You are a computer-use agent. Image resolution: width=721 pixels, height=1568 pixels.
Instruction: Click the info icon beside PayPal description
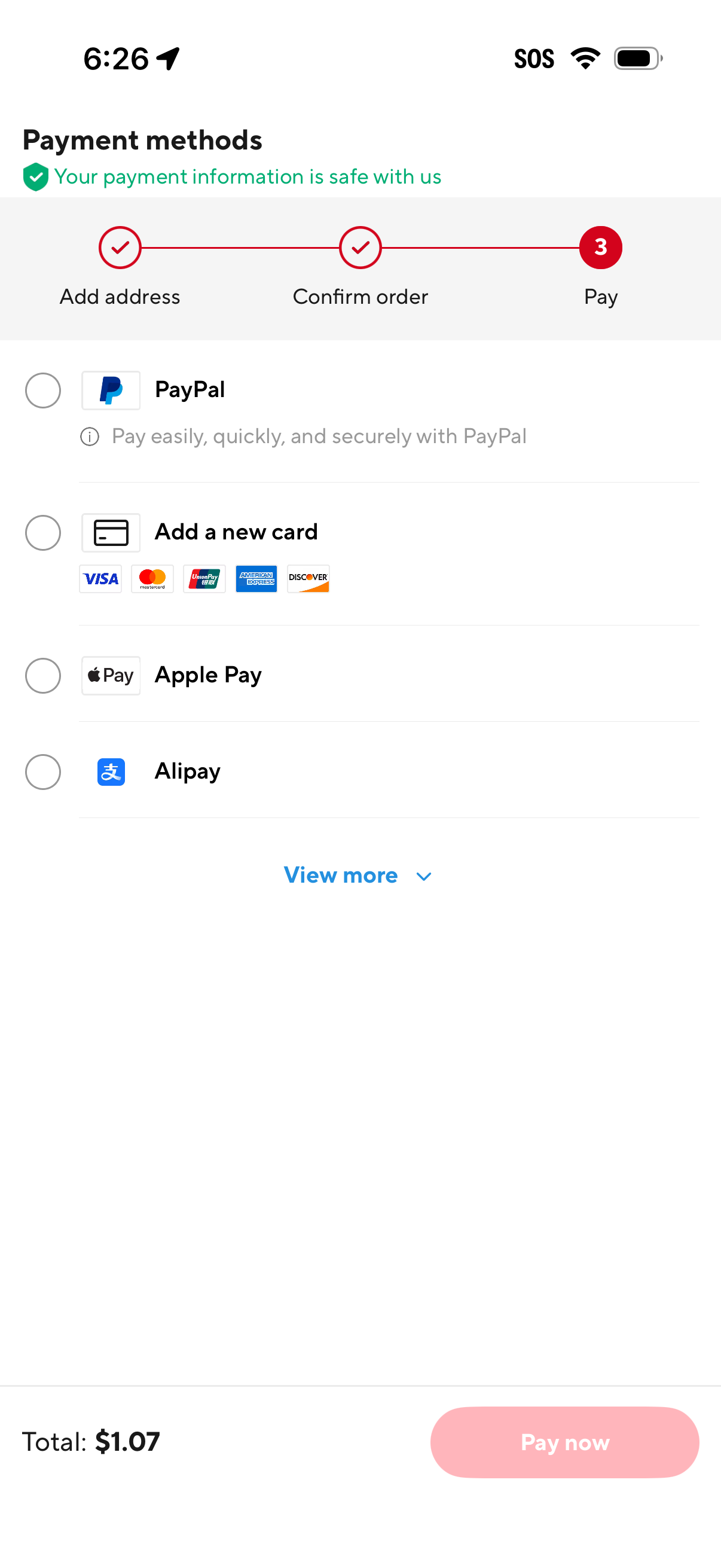pyautogui.click(x=89, y=437)
